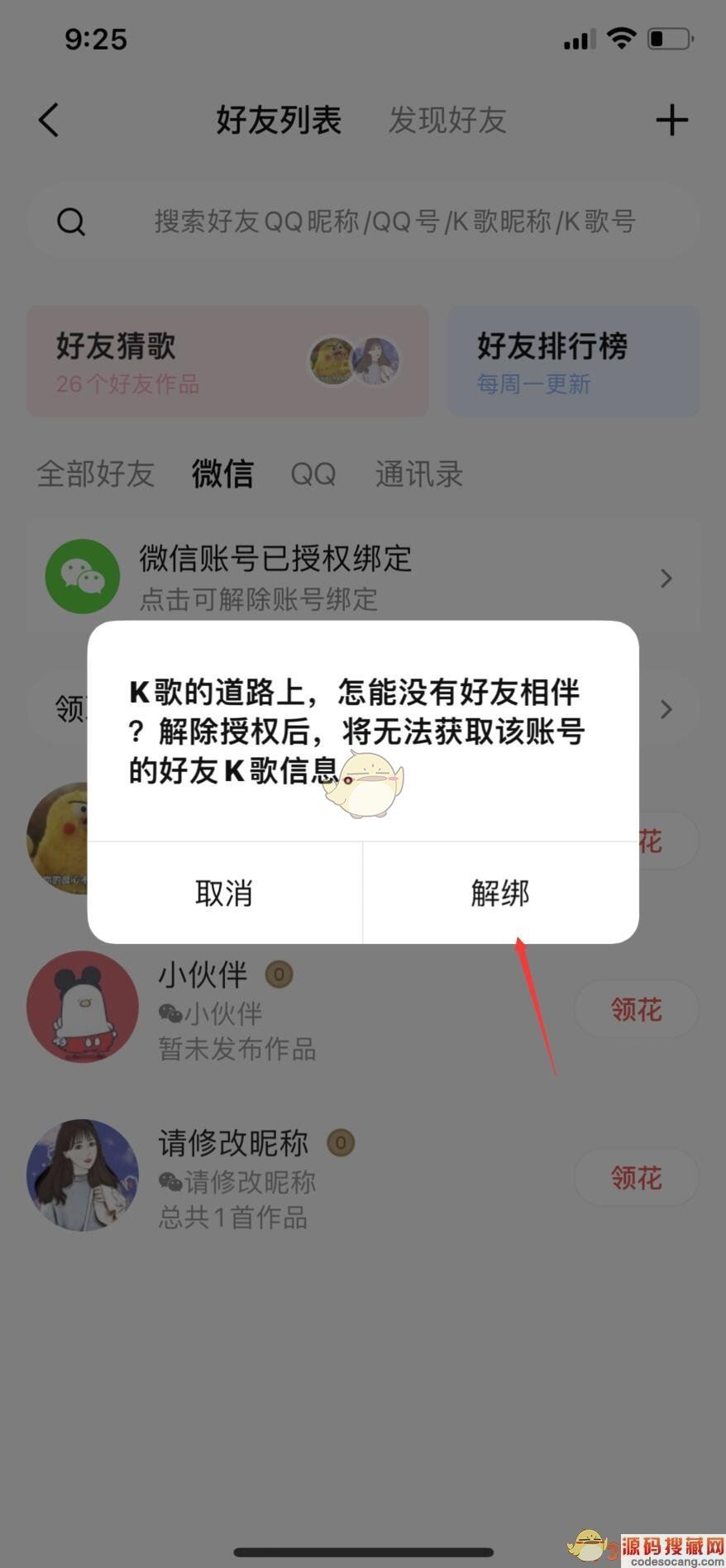Tap 取消 to cancel unbinding
This screenshot has width=726, height=1568.
(x=224, y=894)
